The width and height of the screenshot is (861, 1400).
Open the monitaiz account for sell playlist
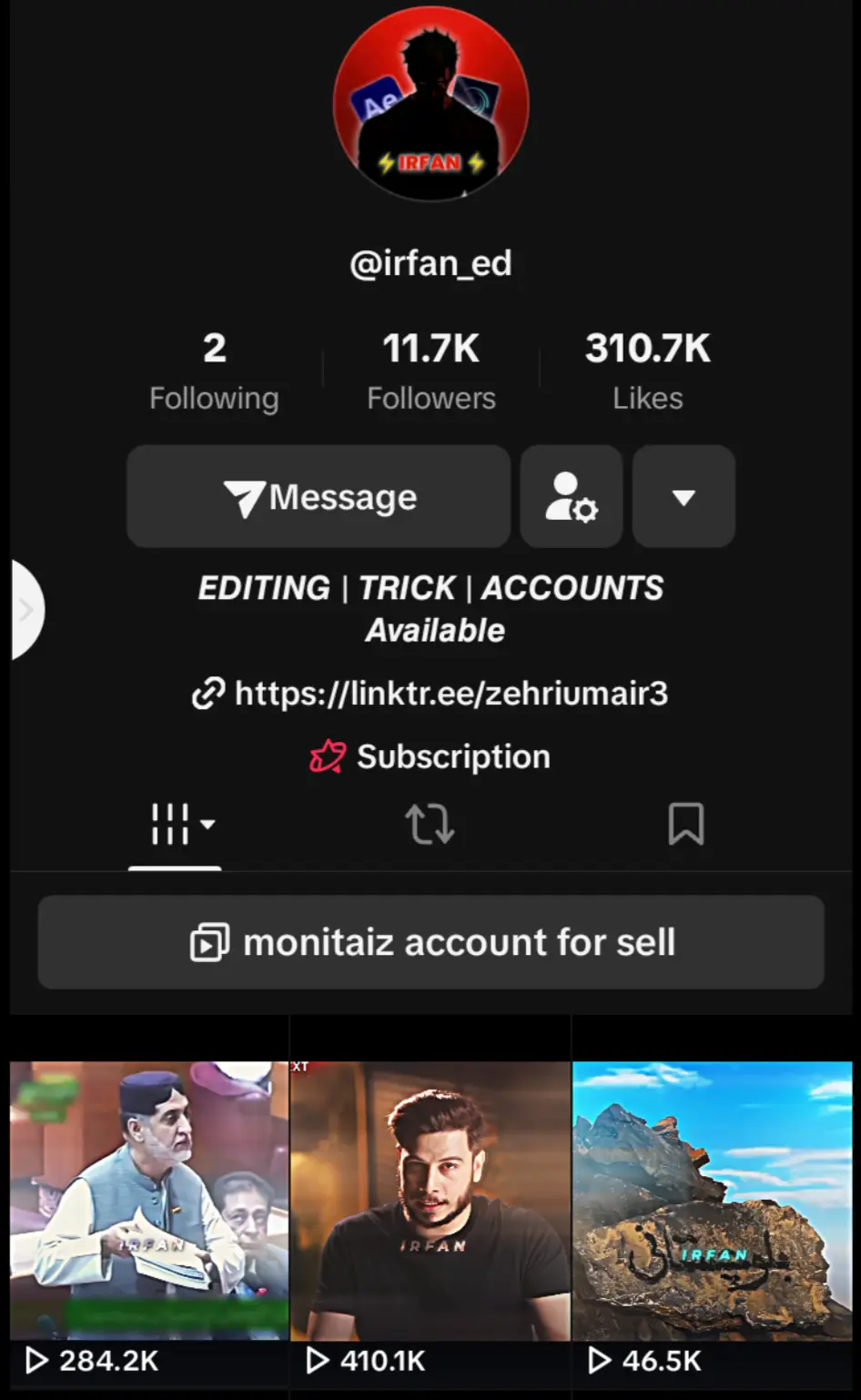point(430,942)
